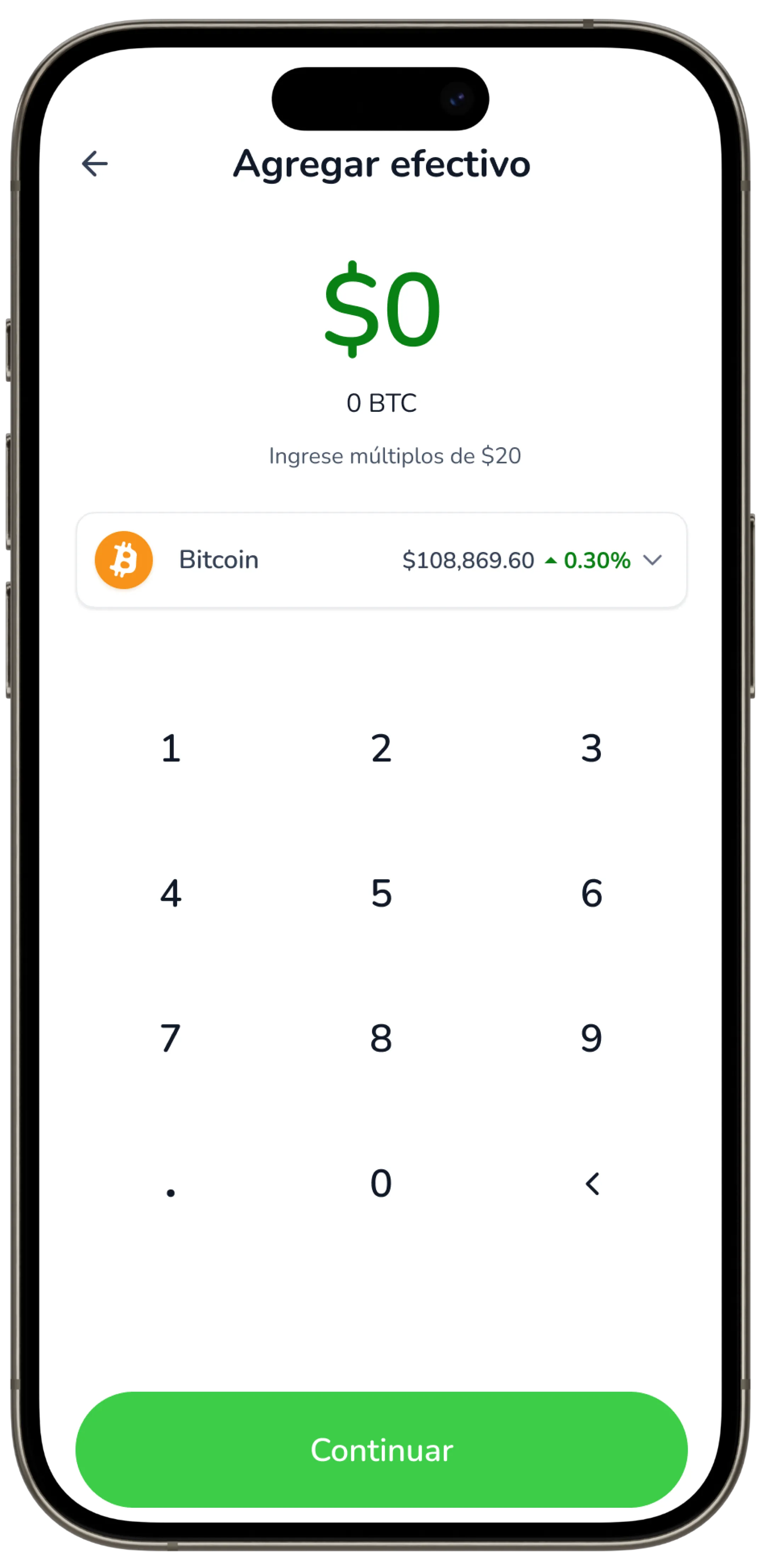Enter digit 1 on the keypad
This screenshot has width=762, height=1568.
pyautogui.click(x=170, y=748)
